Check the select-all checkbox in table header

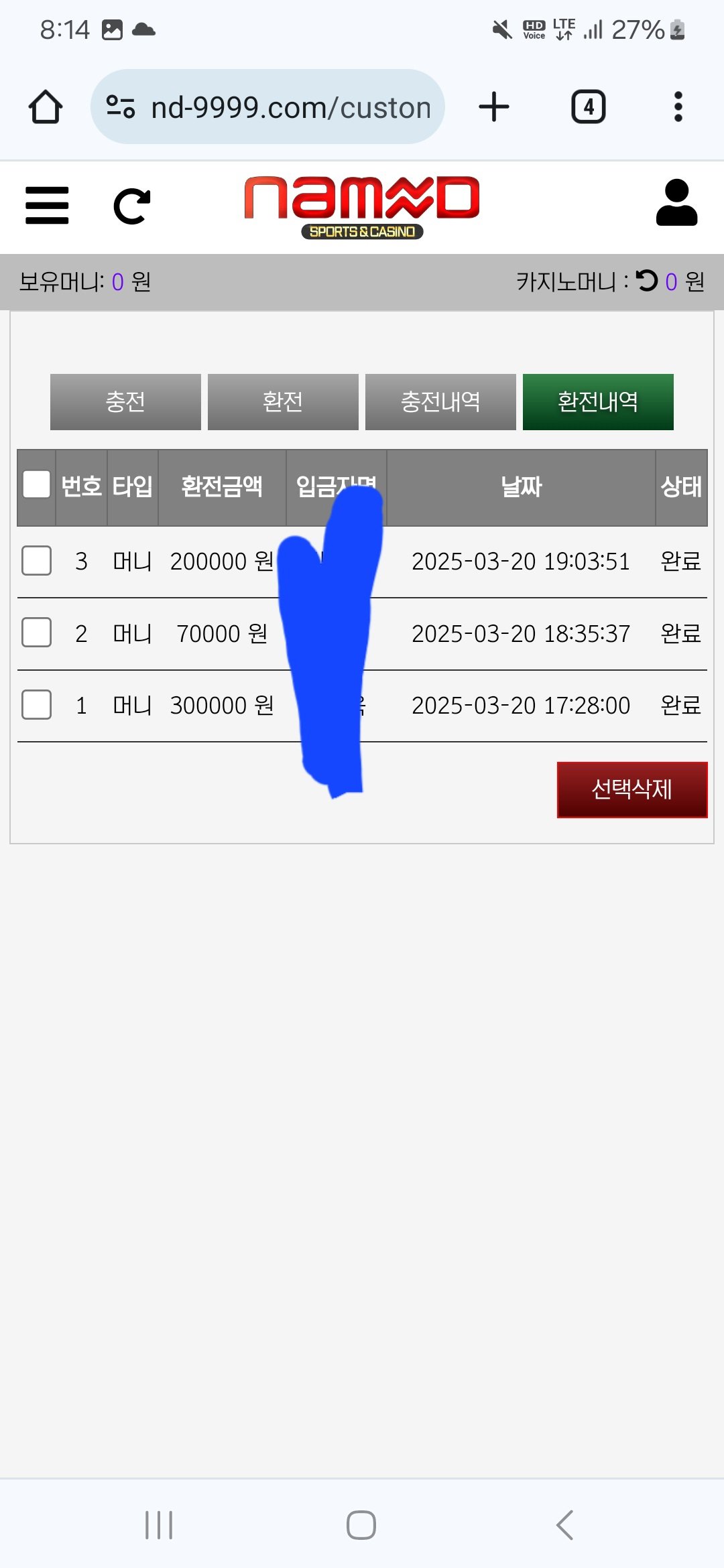tap(37, 484)
